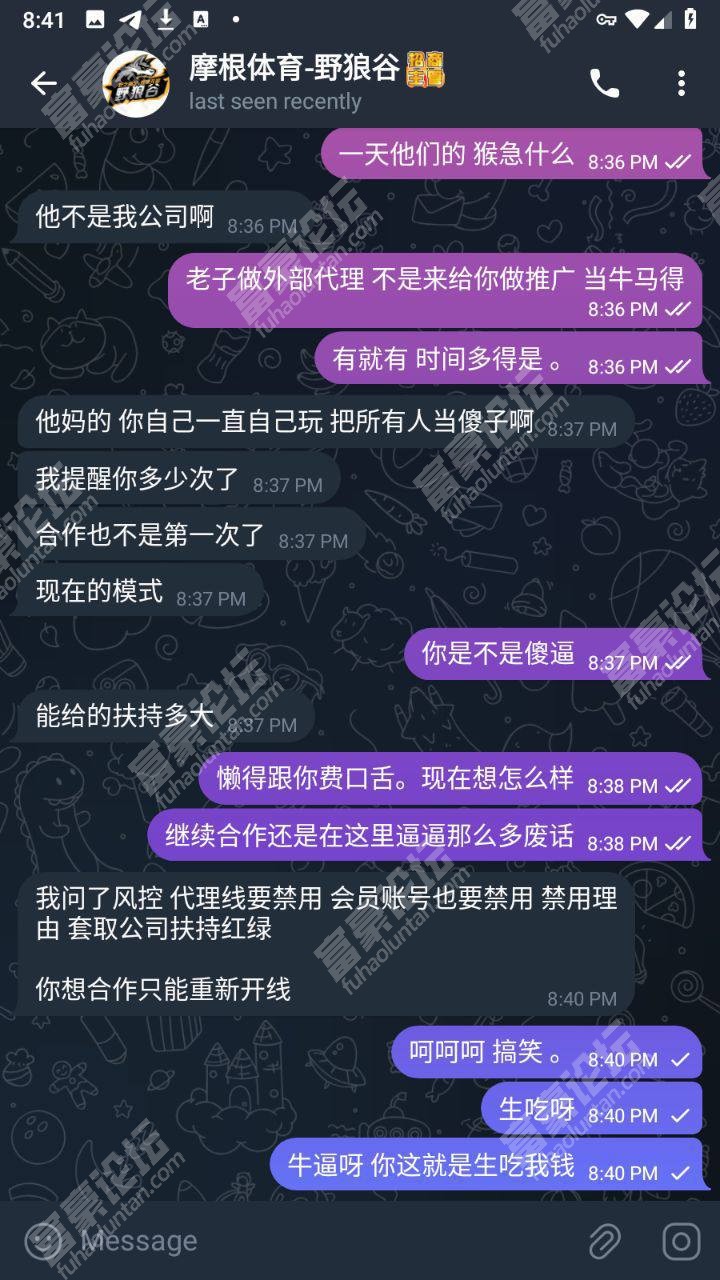Focus the Message input field

(x=320, y=1241)
